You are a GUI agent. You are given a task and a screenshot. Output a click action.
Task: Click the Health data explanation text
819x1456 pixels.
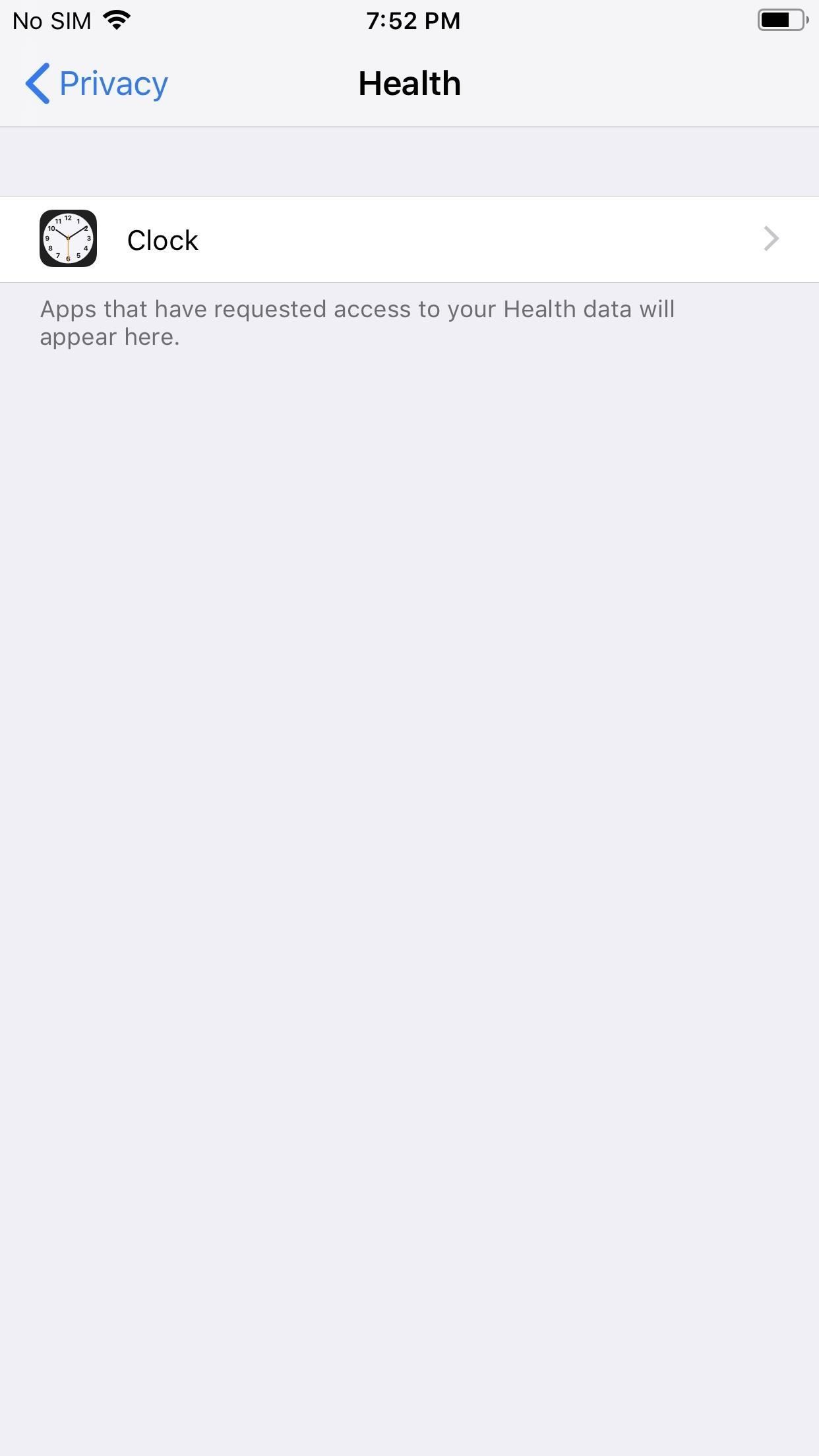tap(357, 322)
